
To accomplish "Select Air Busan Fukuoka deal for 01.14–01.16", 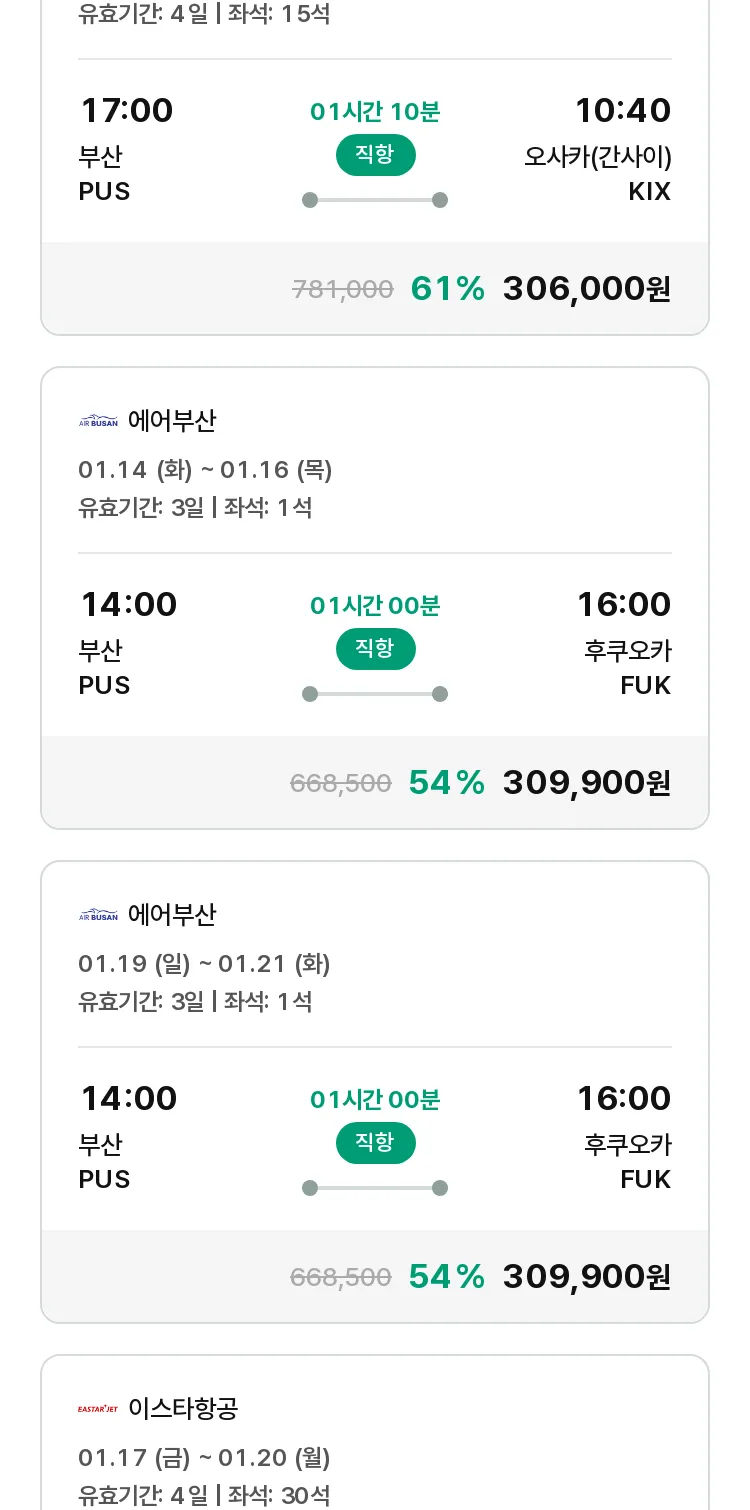I will (x=375, y=598).
